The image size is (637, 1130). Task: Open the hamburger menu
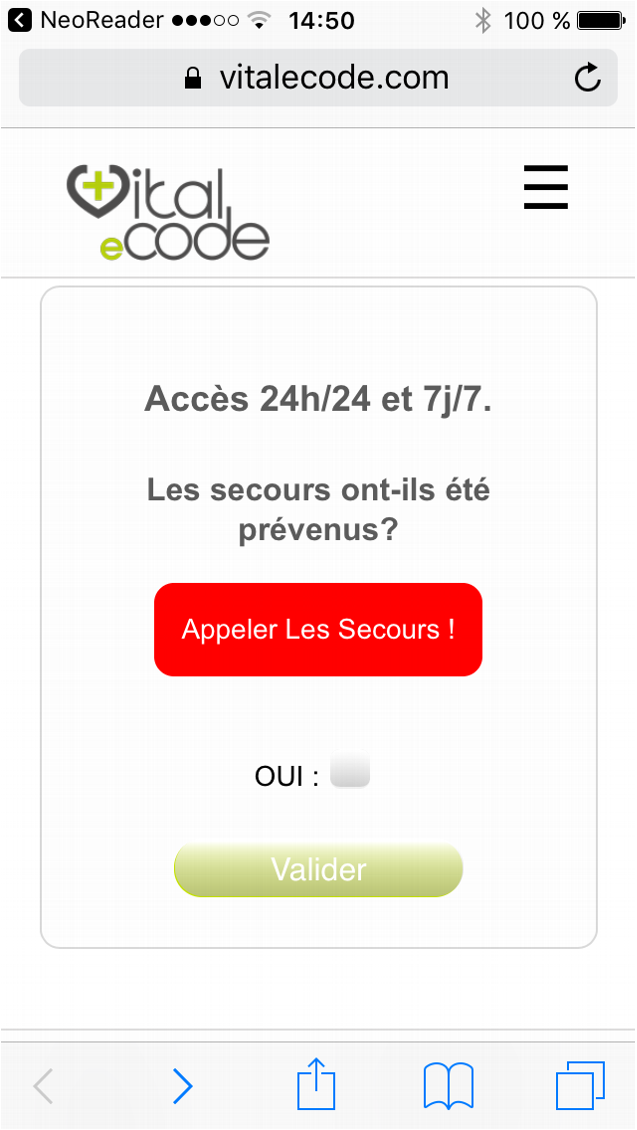545,187
